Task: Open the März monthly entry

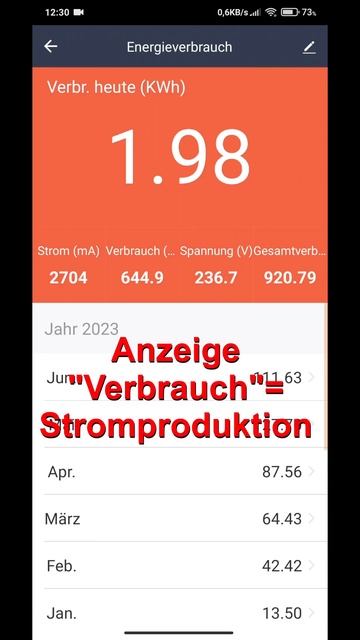Action: 180,518
